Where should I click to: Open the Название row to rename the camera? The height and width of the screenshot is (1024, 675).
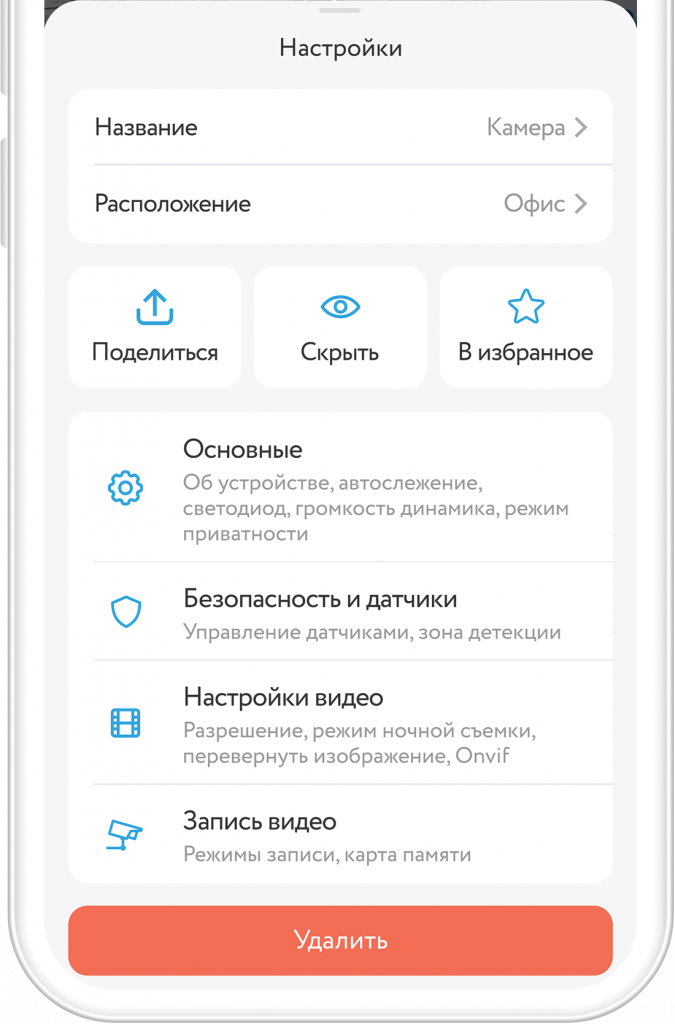pyautogui.click(x=340, y=128)
